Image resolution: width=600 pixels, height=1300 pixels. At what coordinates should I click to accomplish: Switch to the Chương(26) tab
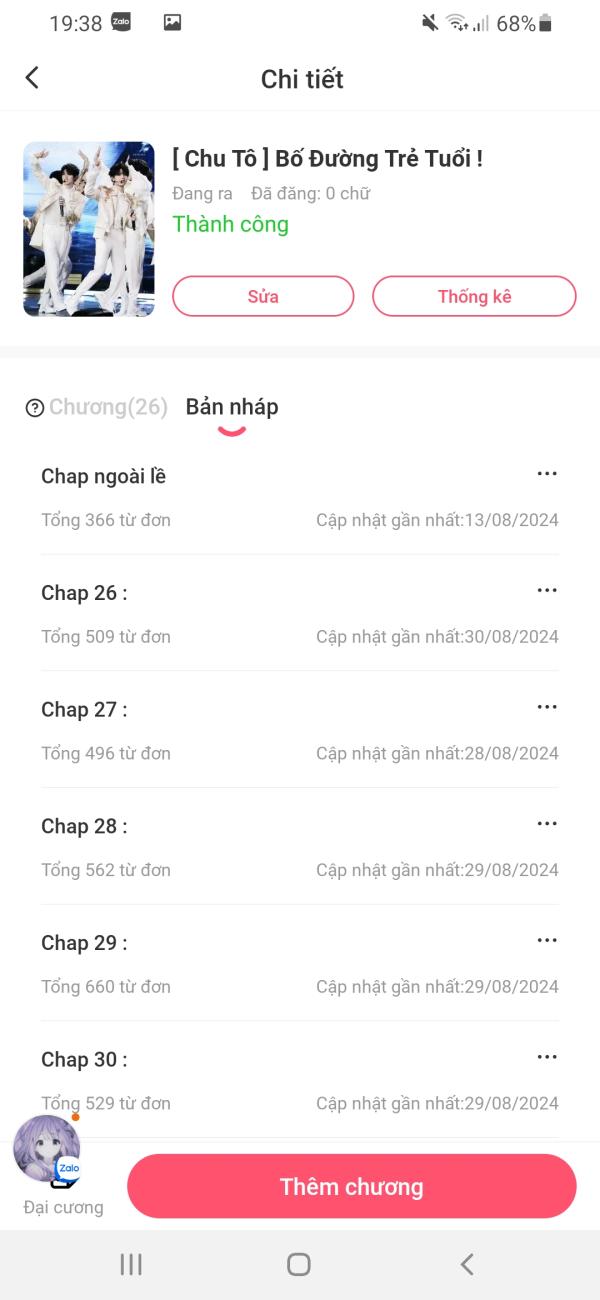point(108,407)
